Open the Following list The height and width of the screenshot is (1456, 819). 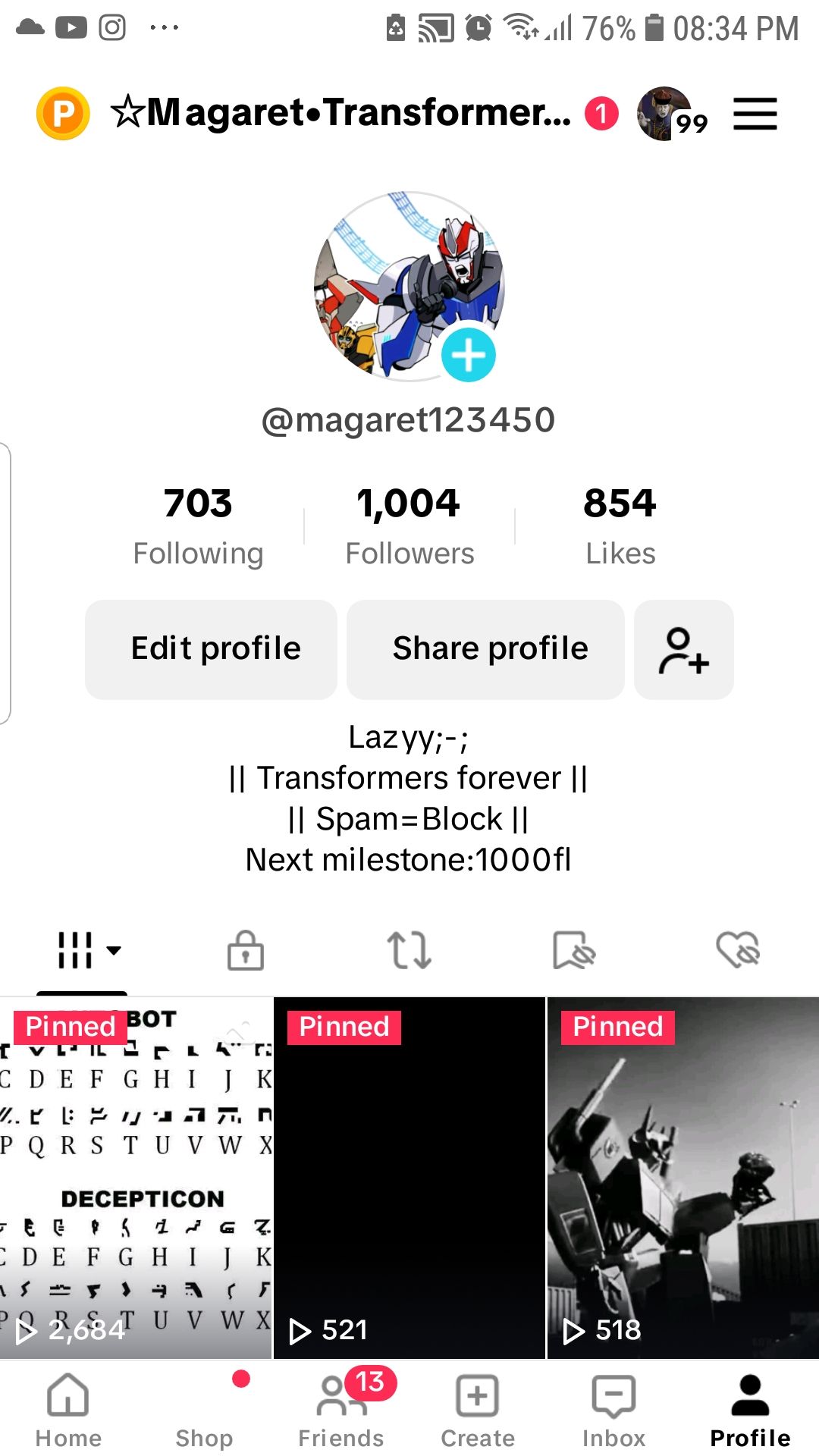click(x=198, y=525)
